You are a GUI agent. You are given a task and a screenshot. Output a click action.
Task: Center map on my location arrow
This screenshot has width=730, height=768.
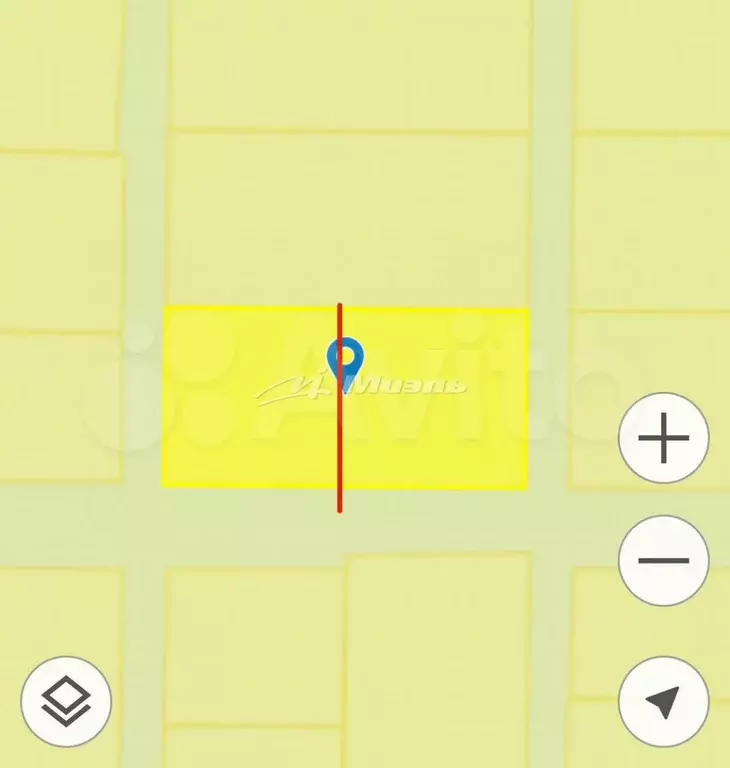[664, 701]
